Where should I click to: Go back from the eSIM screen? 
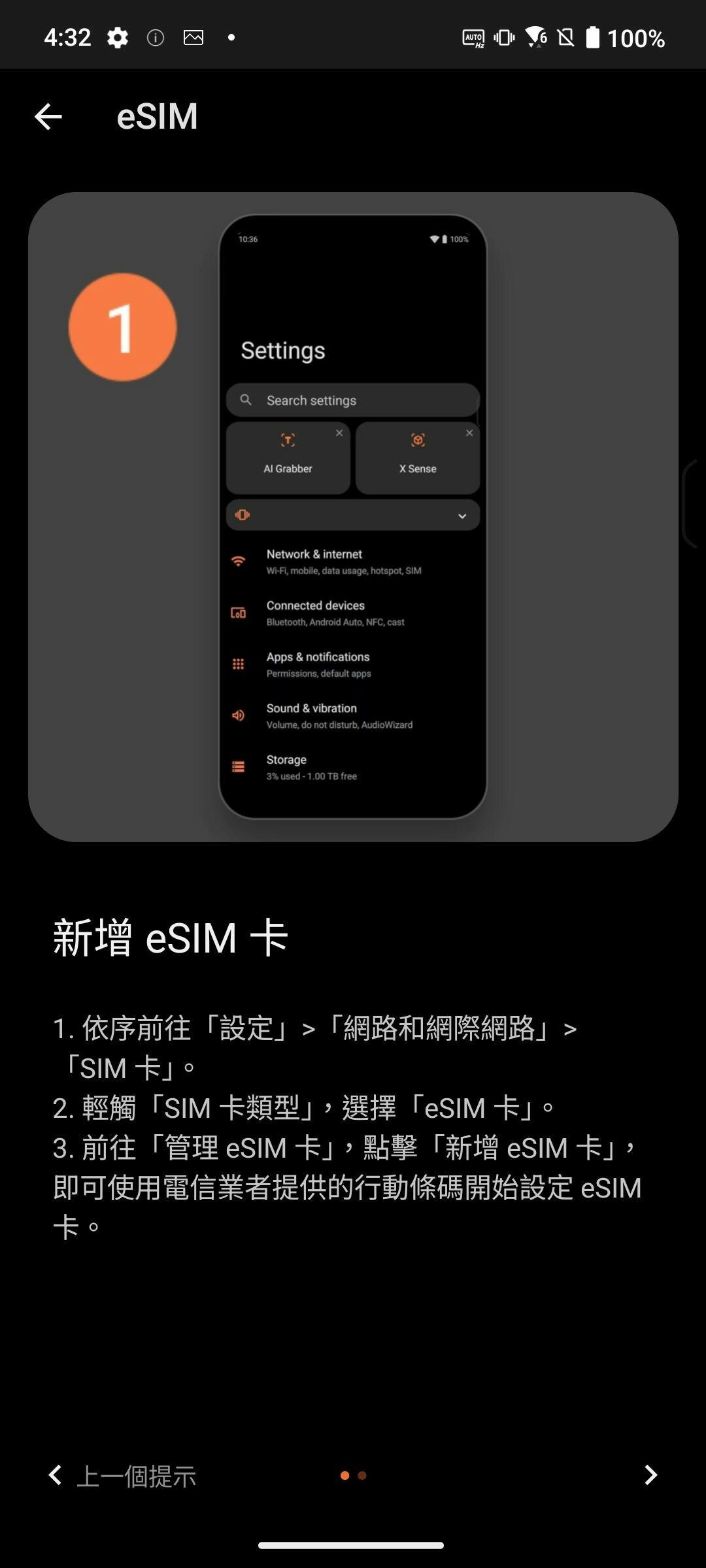(48, 117)
